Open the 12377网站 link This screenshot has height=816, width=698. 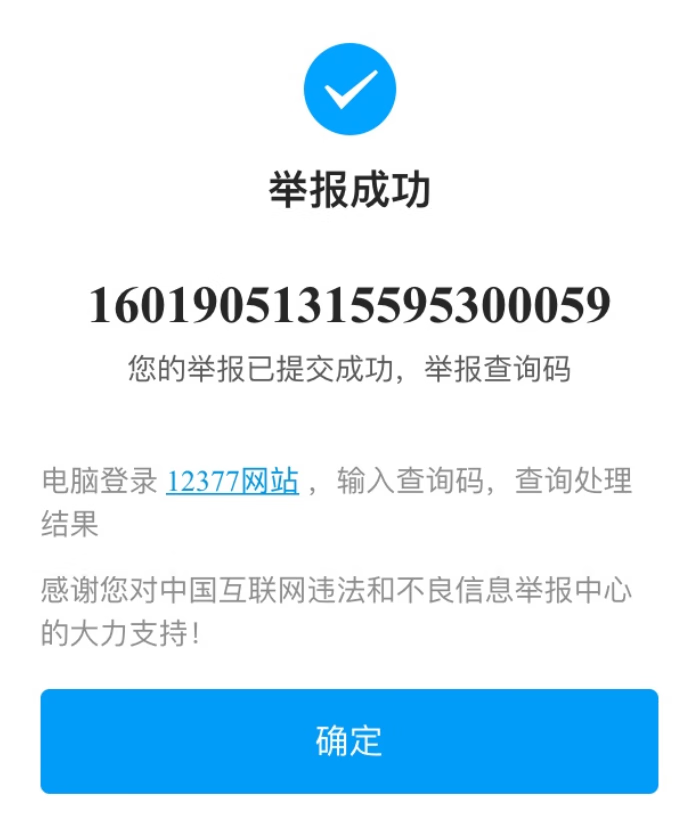tap(232, 481)
